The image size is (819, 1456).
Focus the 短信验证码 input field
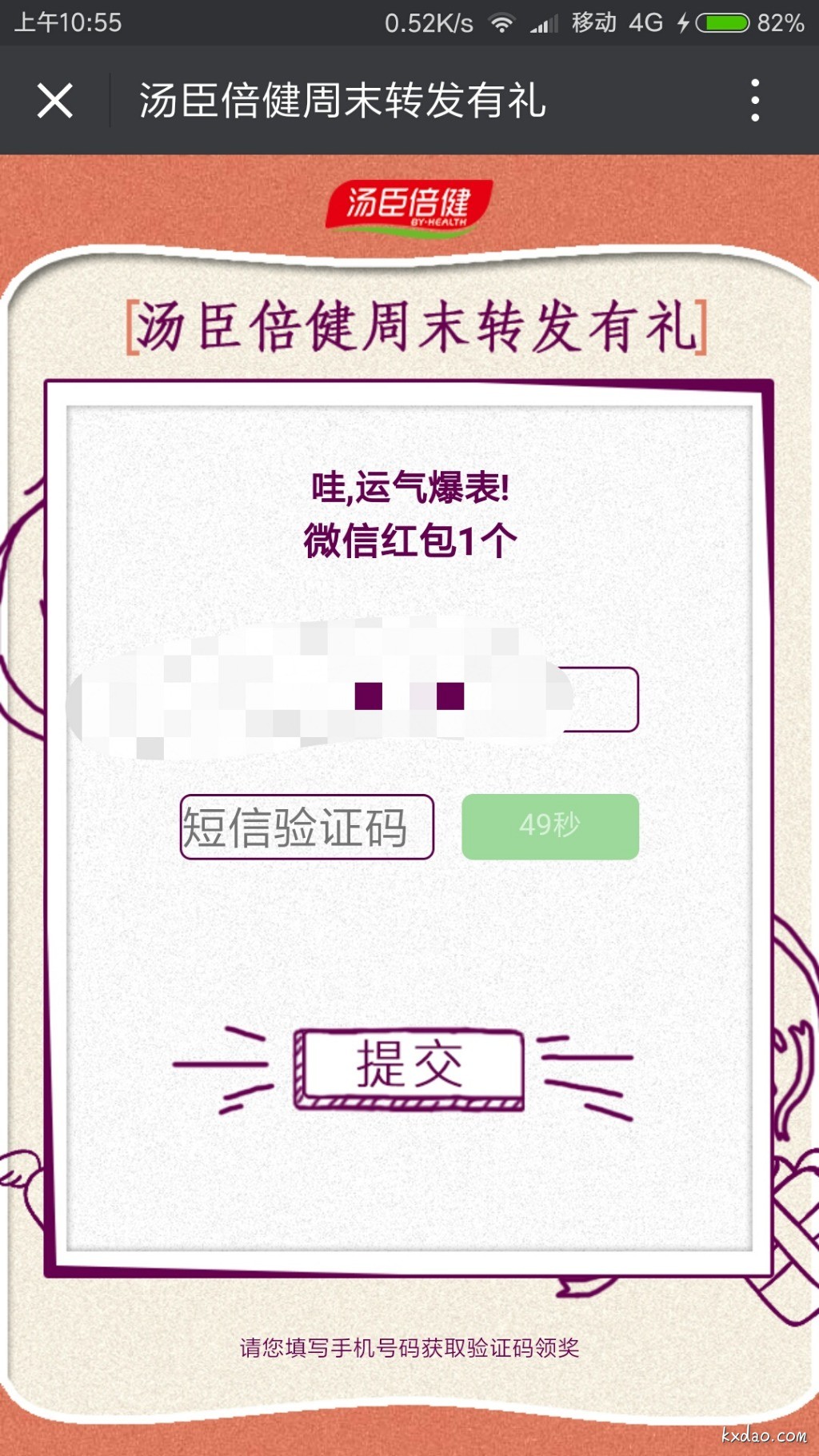[x=306, y=827]
